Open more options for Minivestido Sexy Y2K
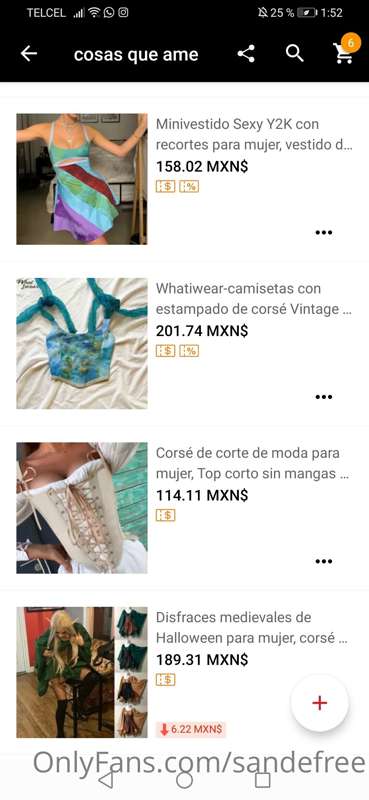Viewport: 369px width, 800px height. coord(324,233)
